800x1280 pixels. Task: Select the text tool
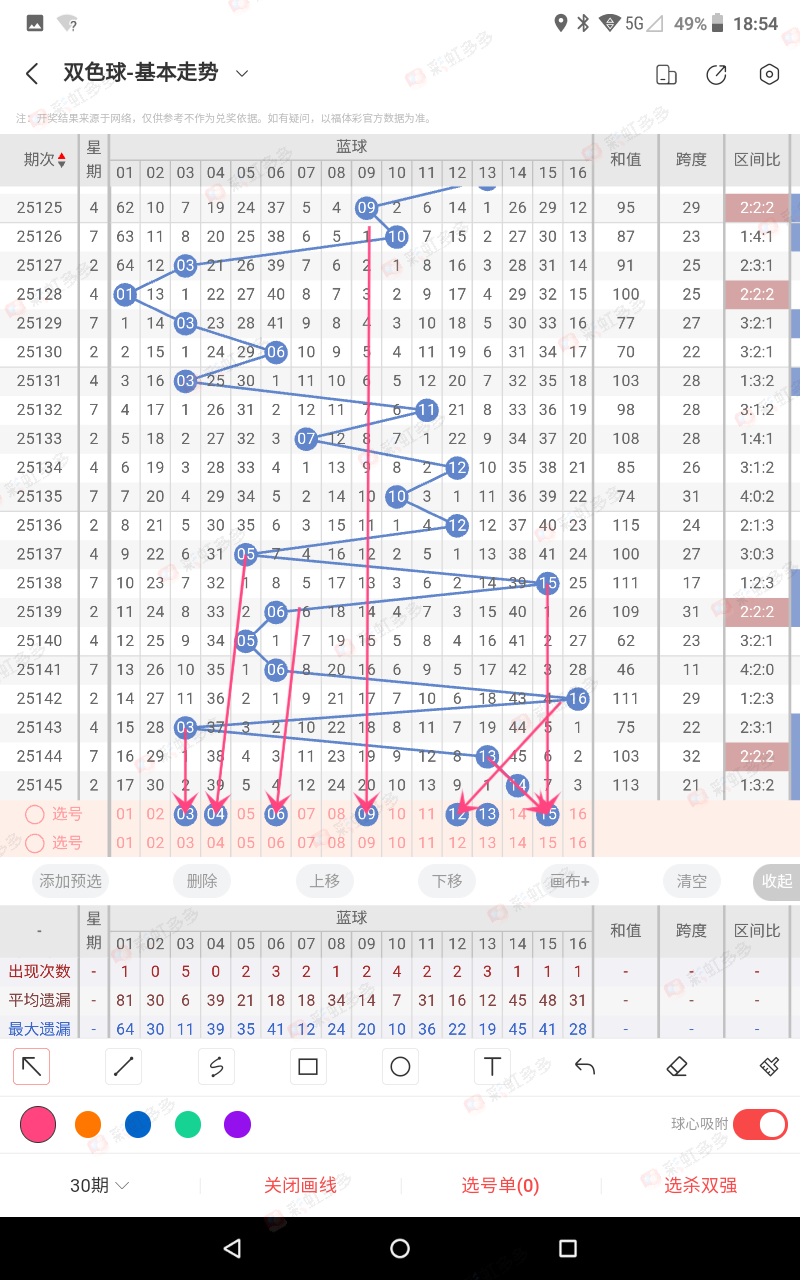(492, 1067)
